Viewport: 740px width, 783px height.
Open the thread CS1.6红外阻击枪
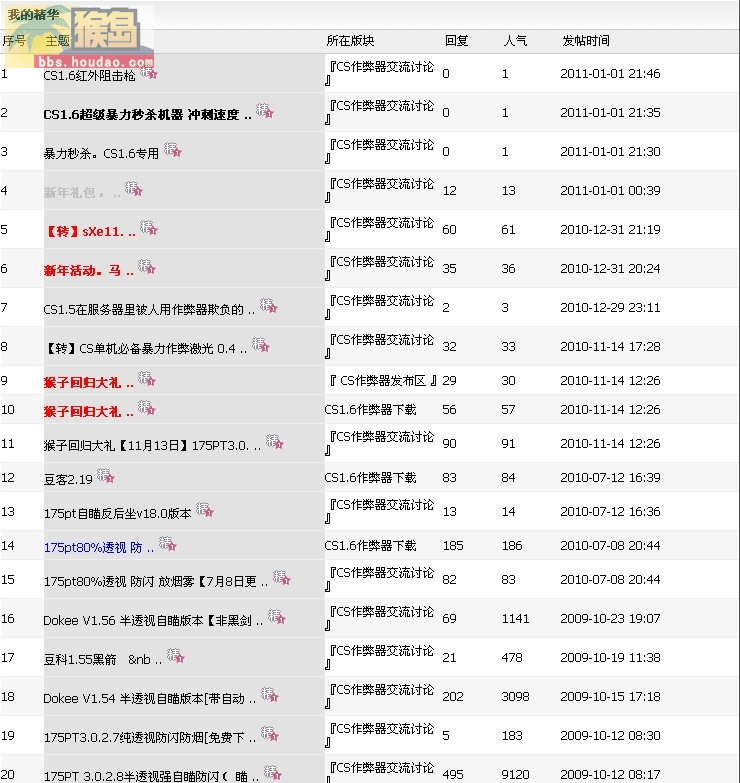[90, 75]
